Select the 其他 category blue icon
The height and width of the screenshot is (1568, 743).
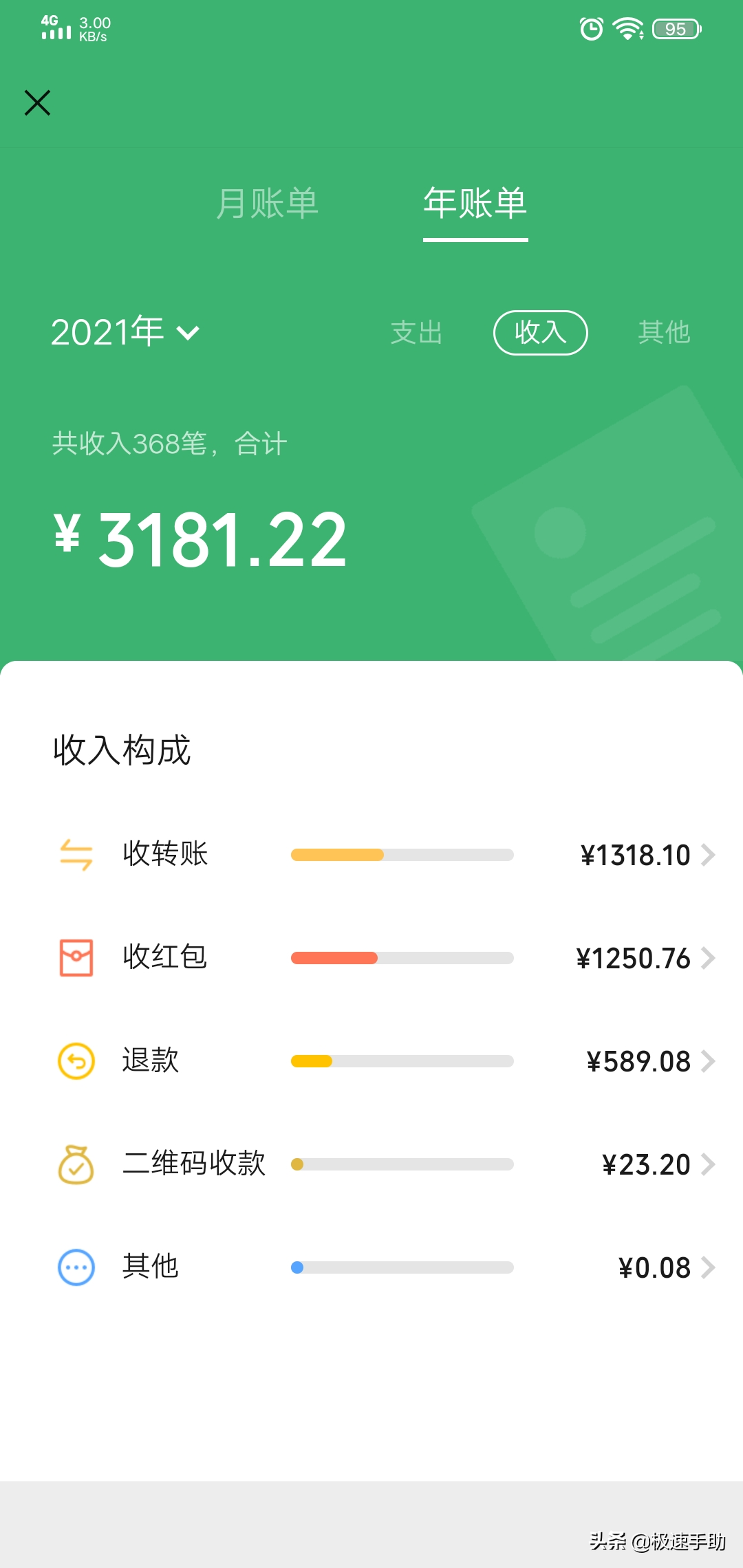76,1267
